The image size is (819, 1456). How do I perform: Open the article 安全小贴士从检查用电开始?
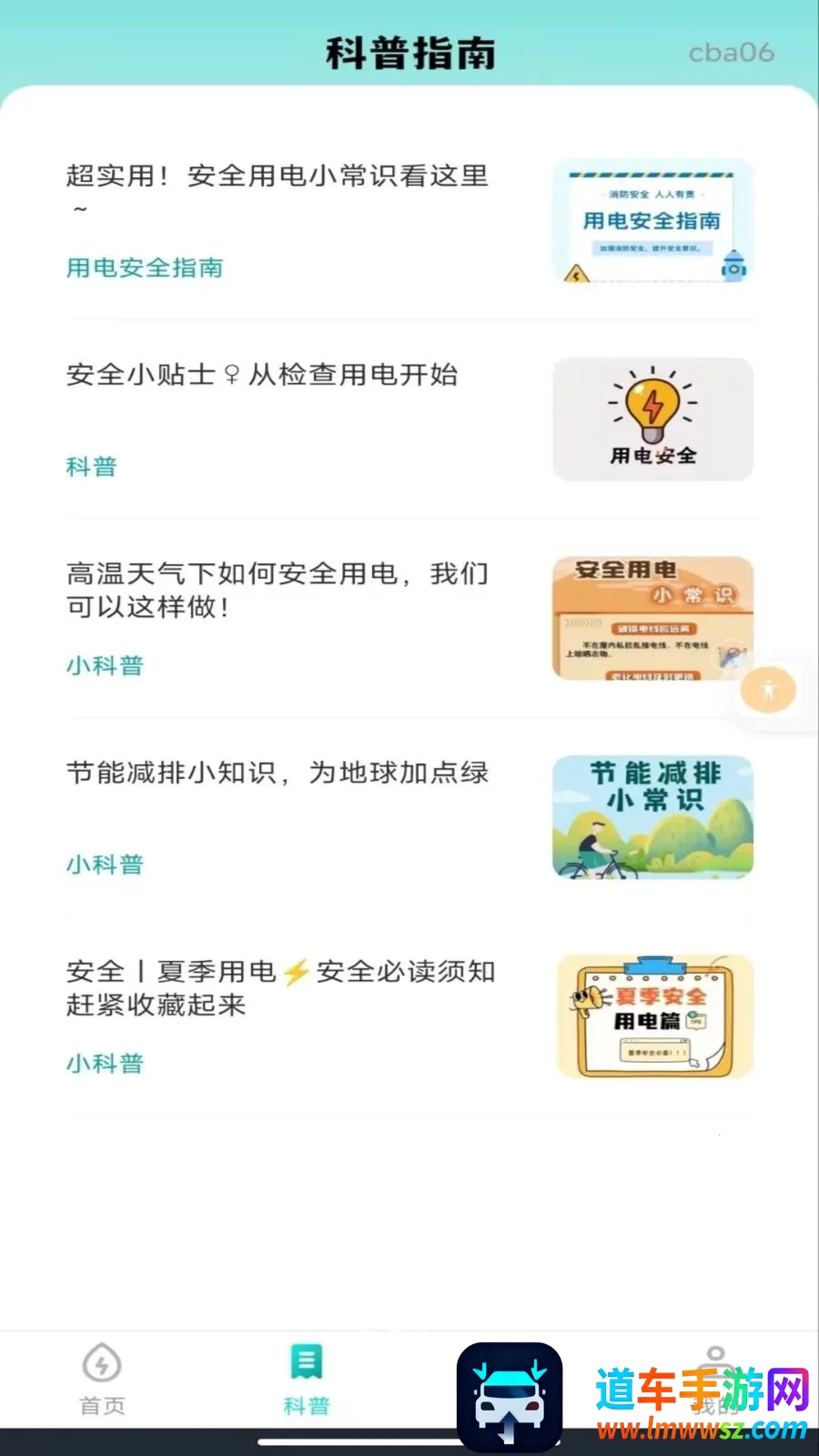[x=409, y=420]
